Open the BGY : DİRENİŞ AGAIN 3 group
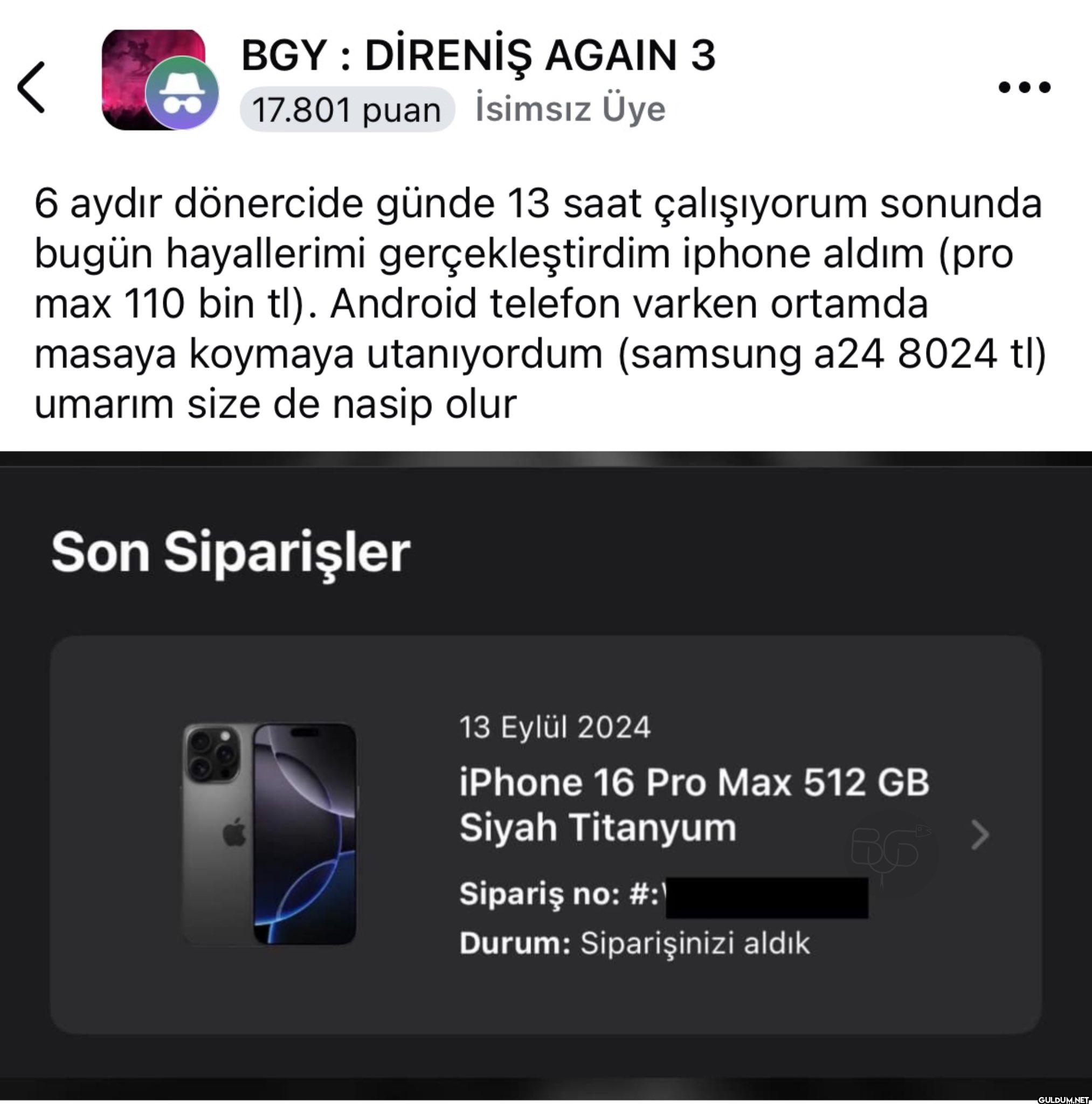This screenshot has height=1104, width=1092. pyautogui.click(x=478, y=56)
